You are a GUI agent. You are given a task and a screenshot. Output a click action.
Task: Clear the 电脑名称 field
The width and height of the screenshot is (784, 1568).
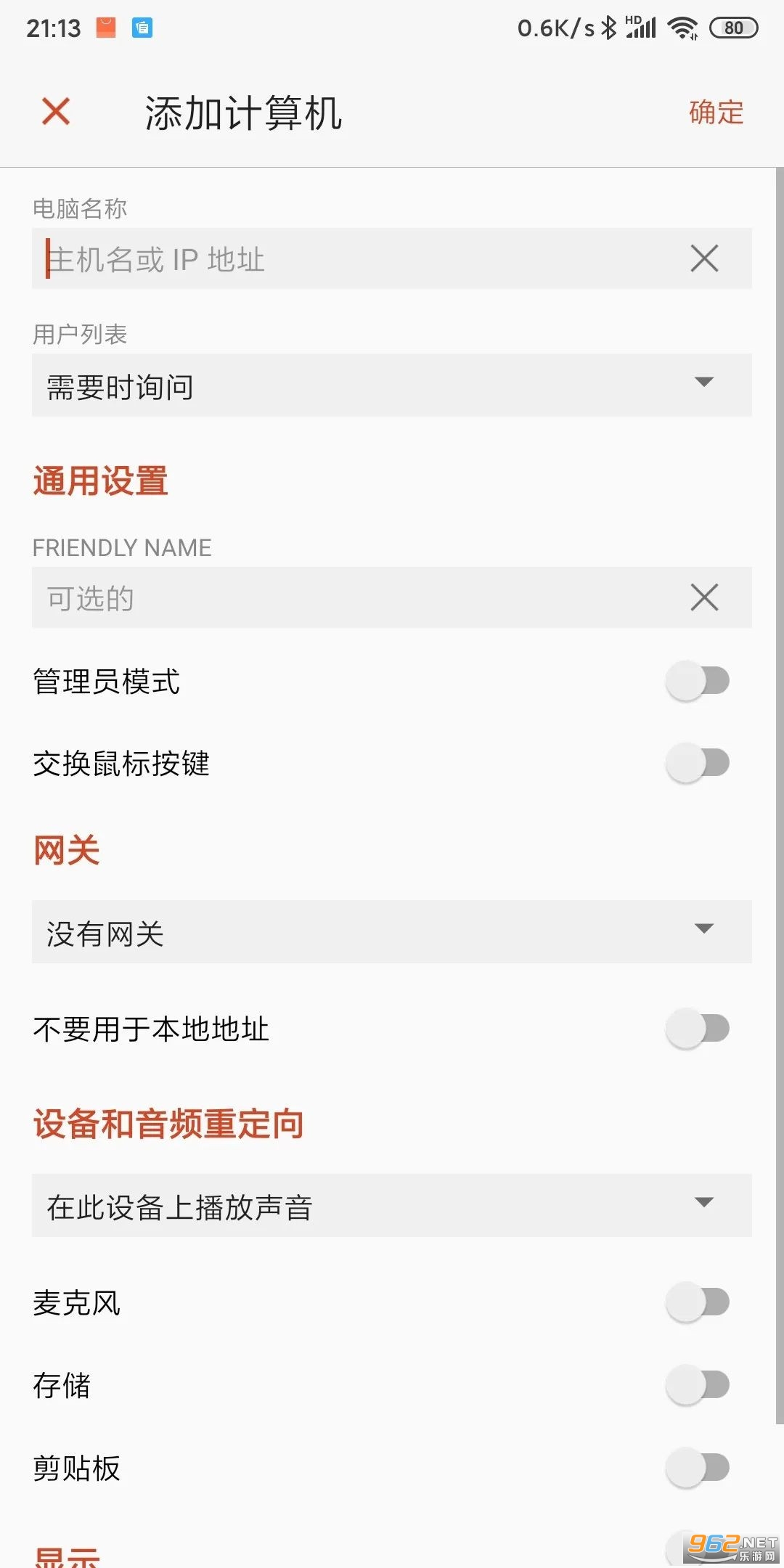click(x=704, y=259)
